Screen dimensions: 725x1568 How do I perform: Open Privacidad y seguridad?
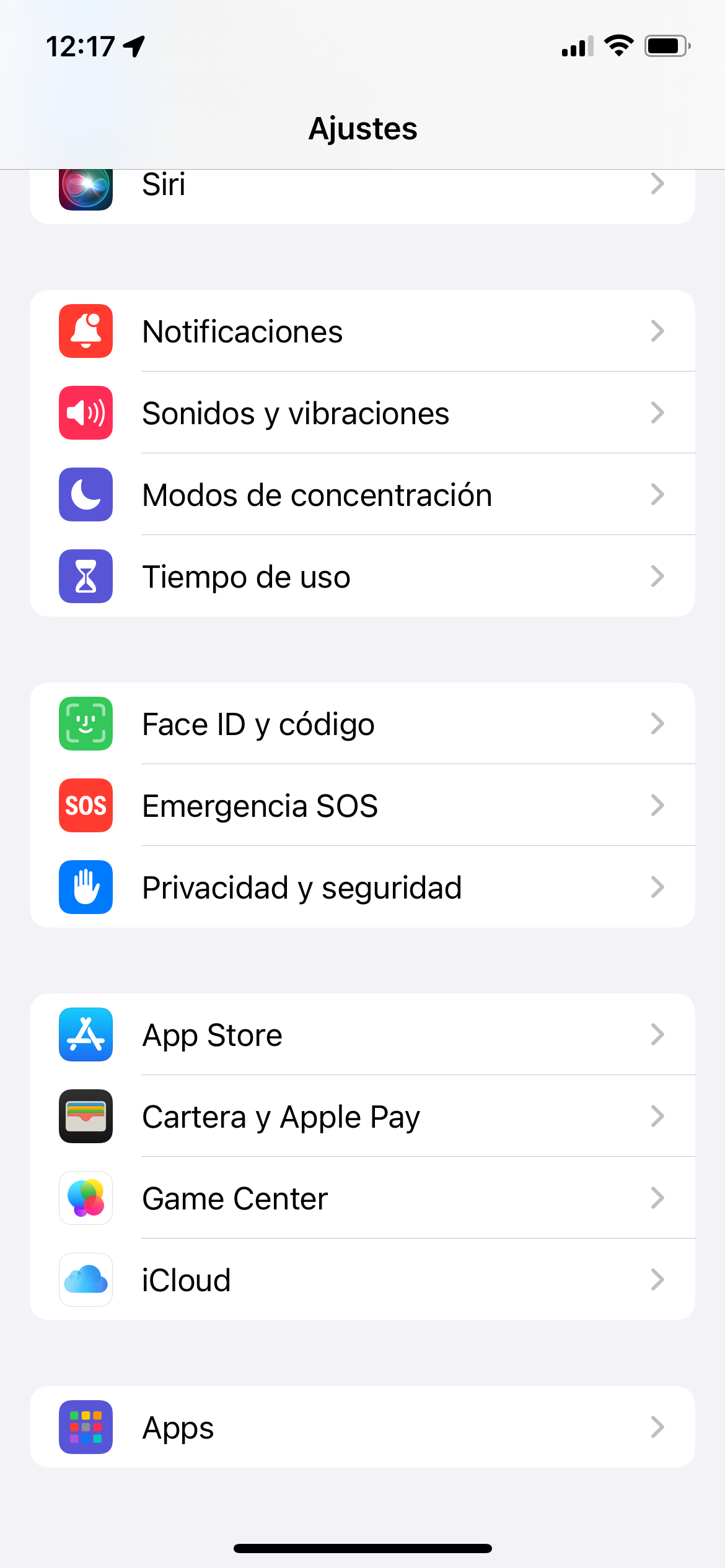point(362,887)
